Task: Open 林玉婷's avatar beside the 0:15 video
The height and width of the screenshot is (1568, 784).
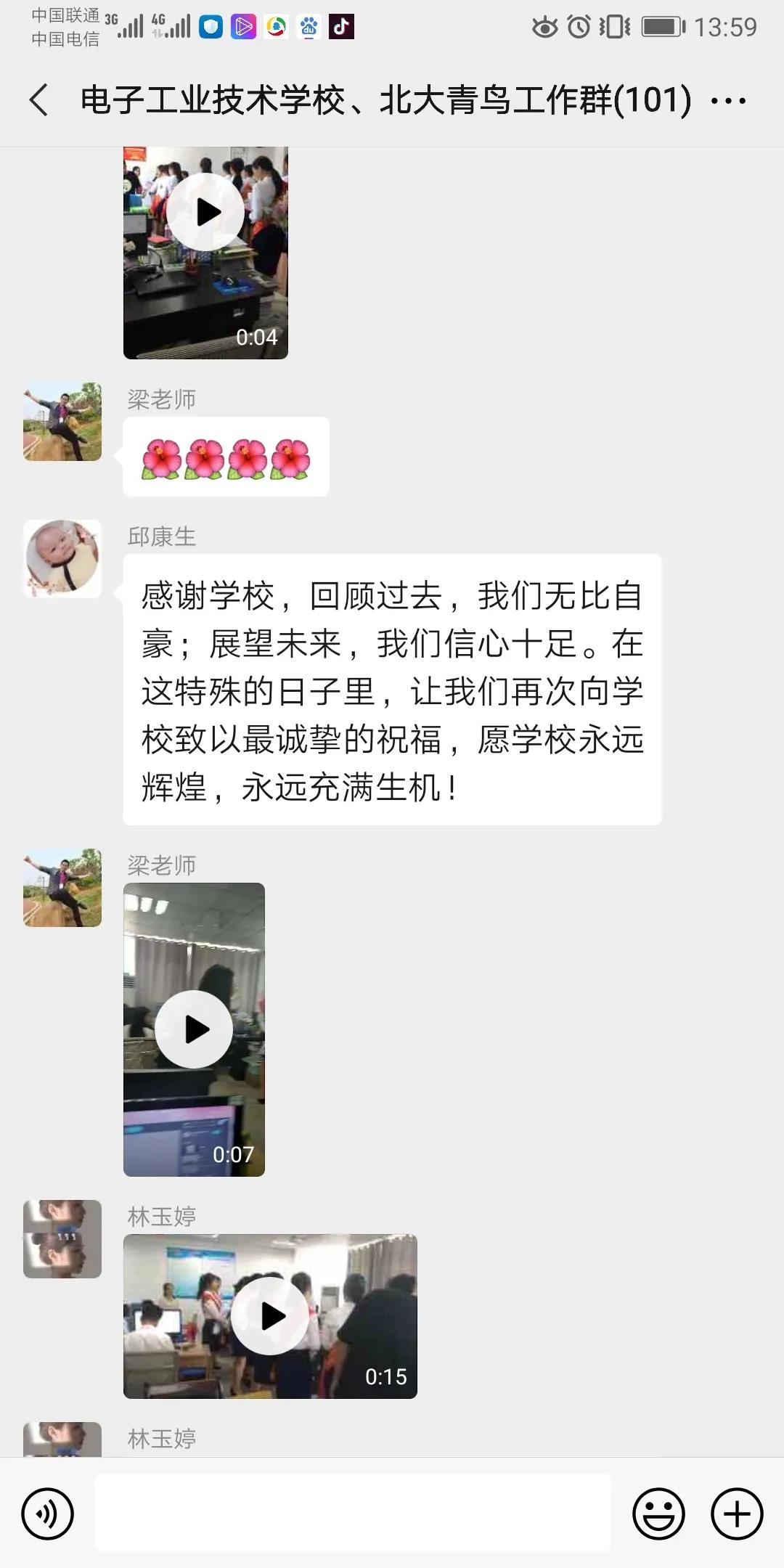Action: pos(62,1238)
